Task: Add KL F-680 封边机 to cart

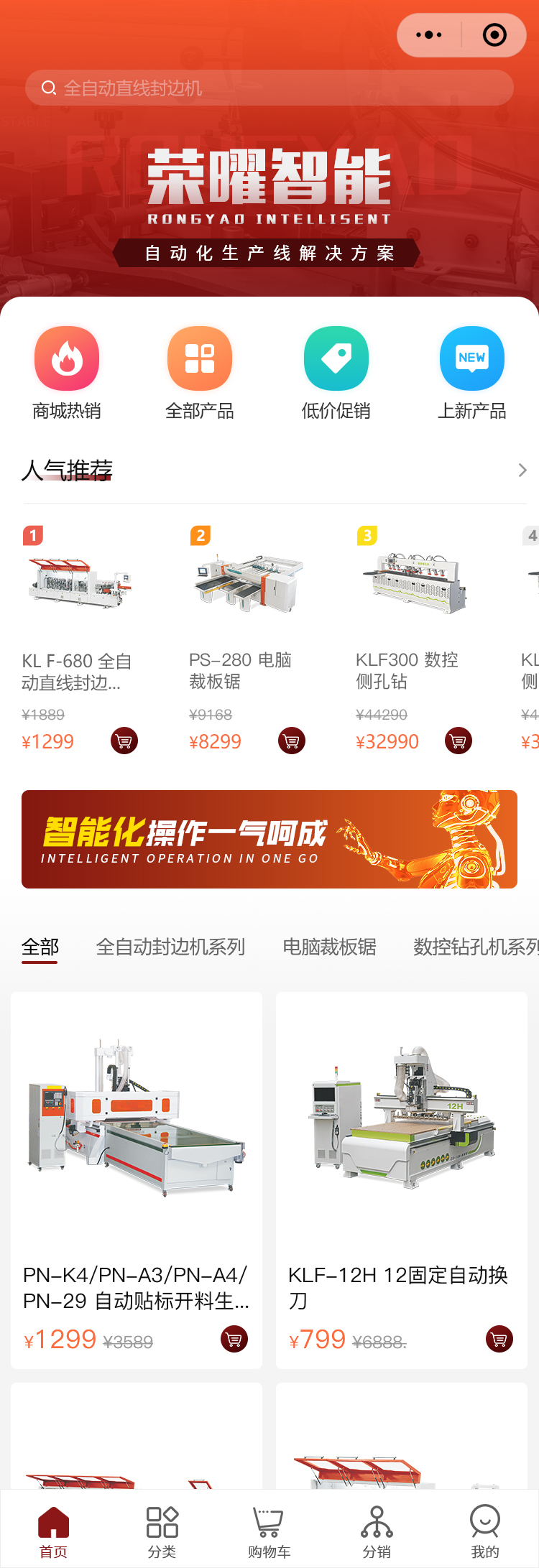Action: [x=124, y=741]
